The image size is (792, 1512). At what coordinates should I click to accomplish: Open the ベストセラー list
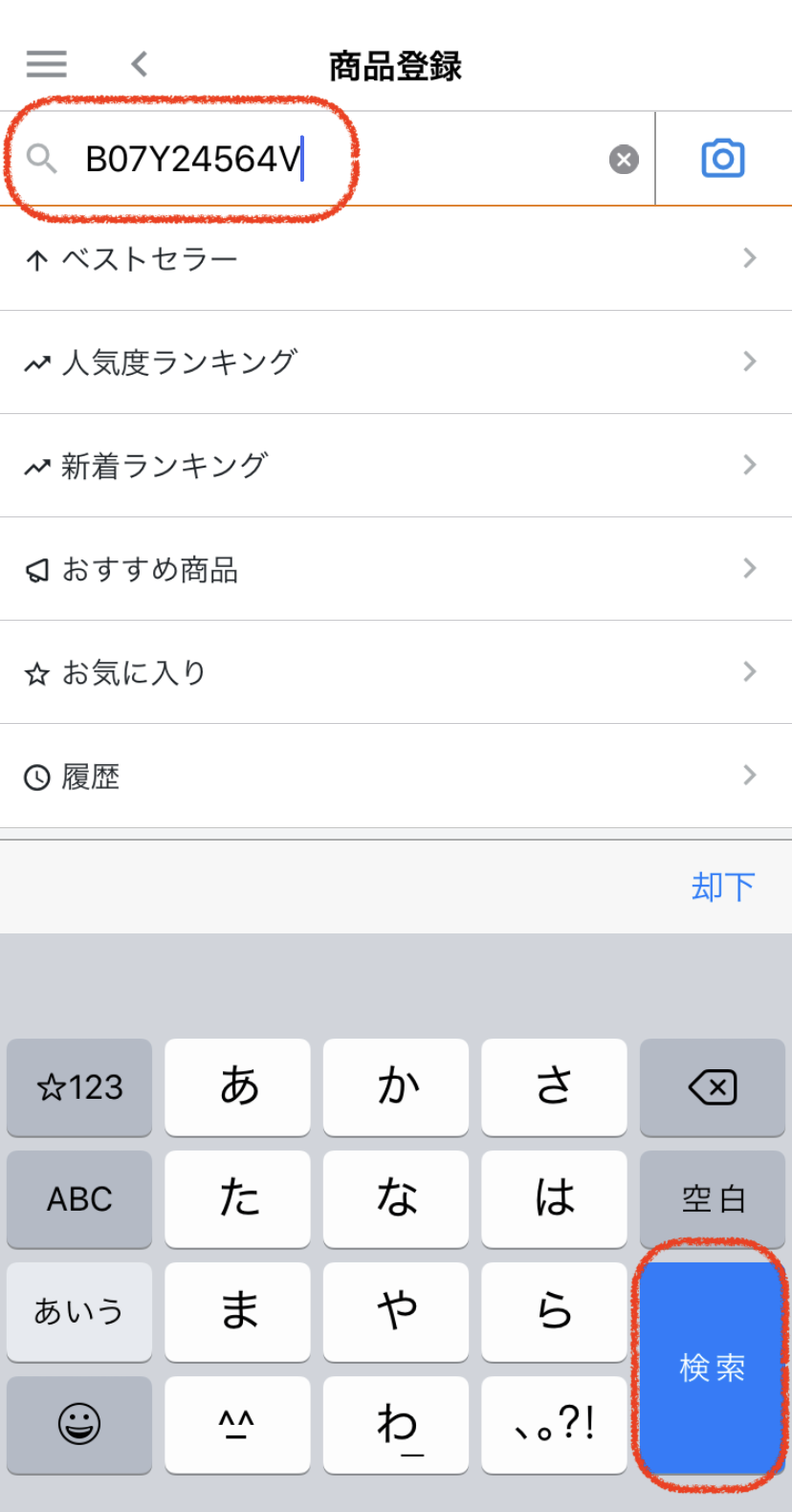[x=396, y=259]
